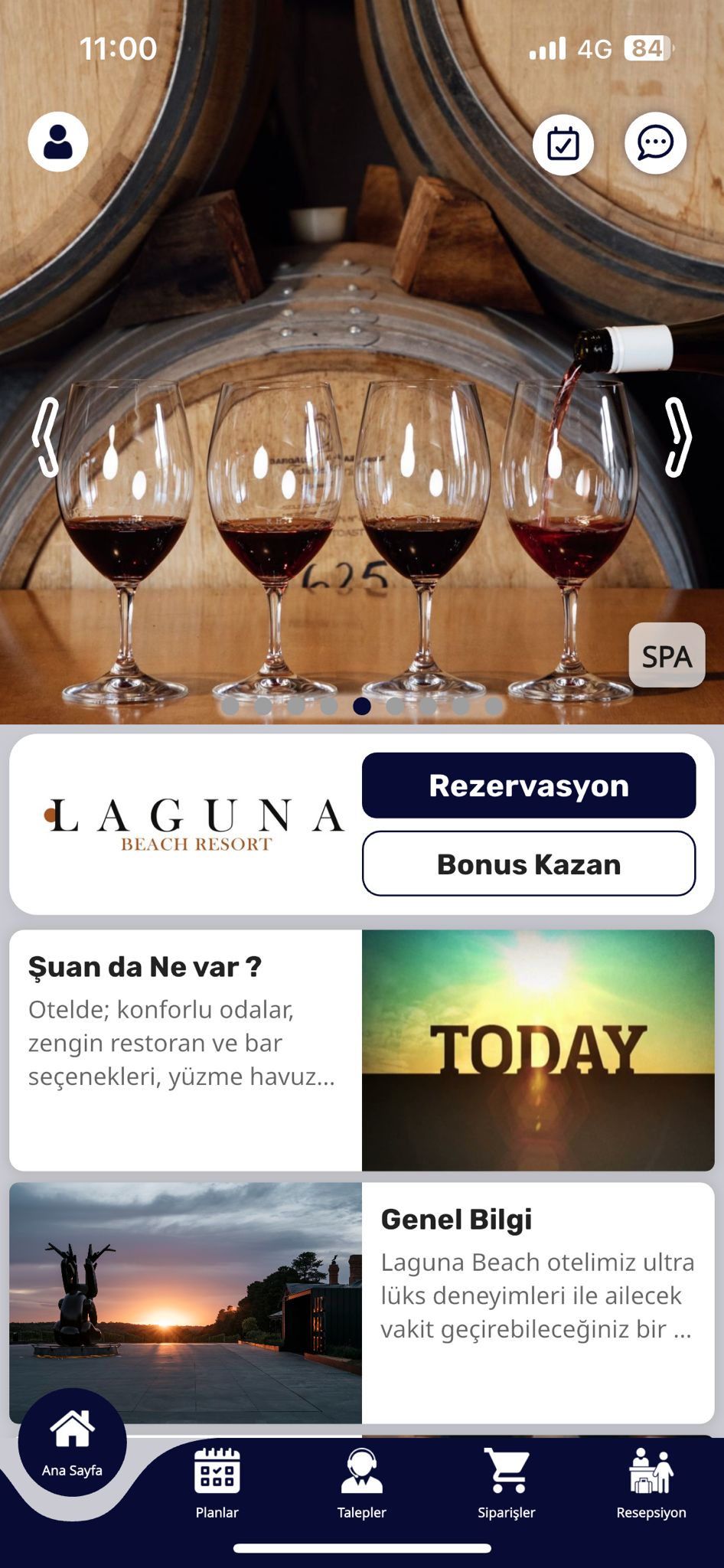Open the chat messages icon

pos(655,143)
